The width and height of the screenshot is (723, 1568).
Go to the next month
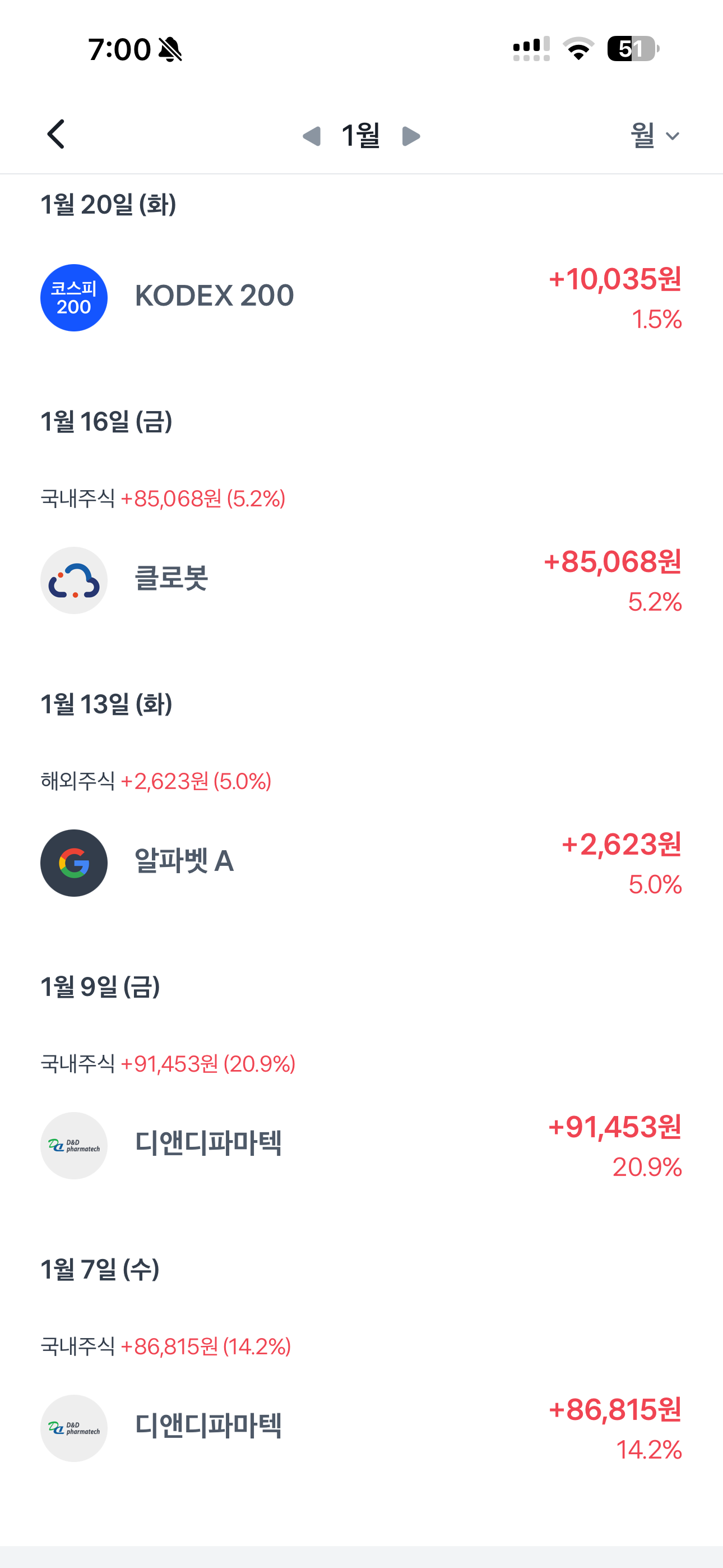tap(411, 136)
